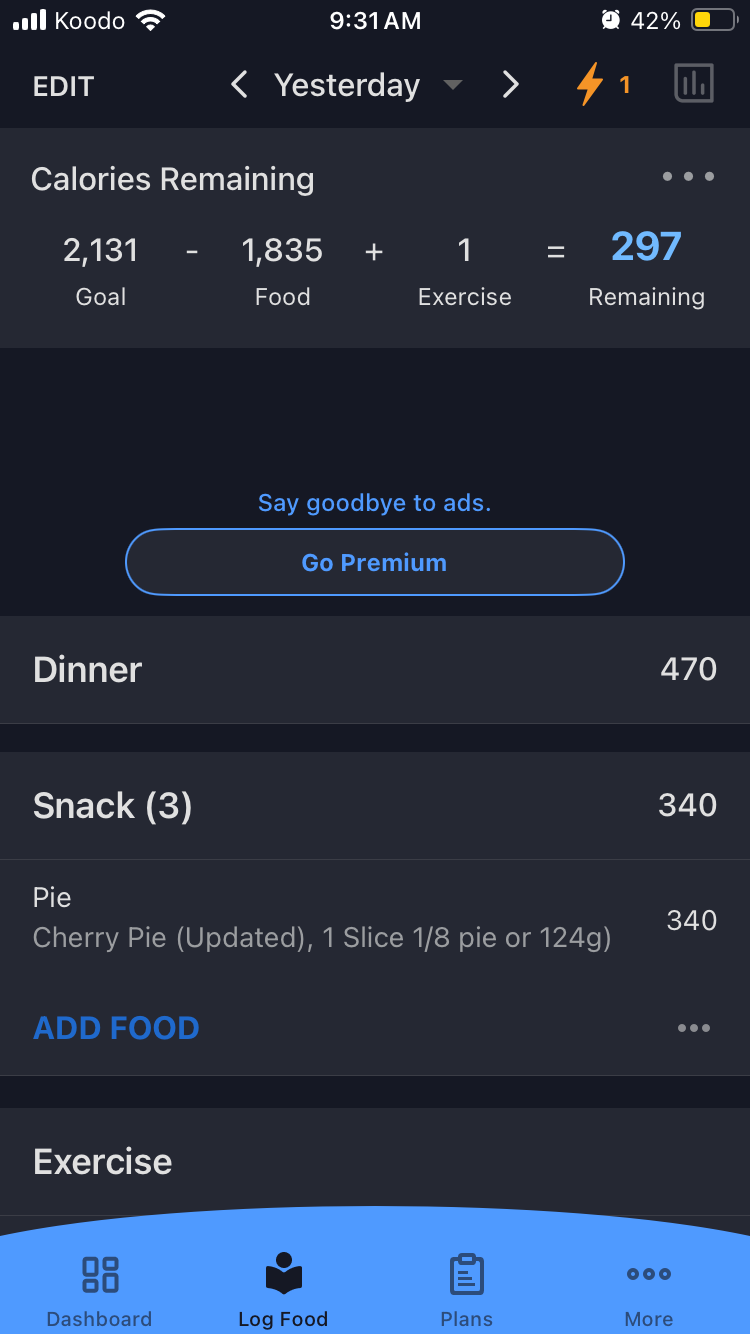Tap the battery level indicator

[x=712, y=19]
